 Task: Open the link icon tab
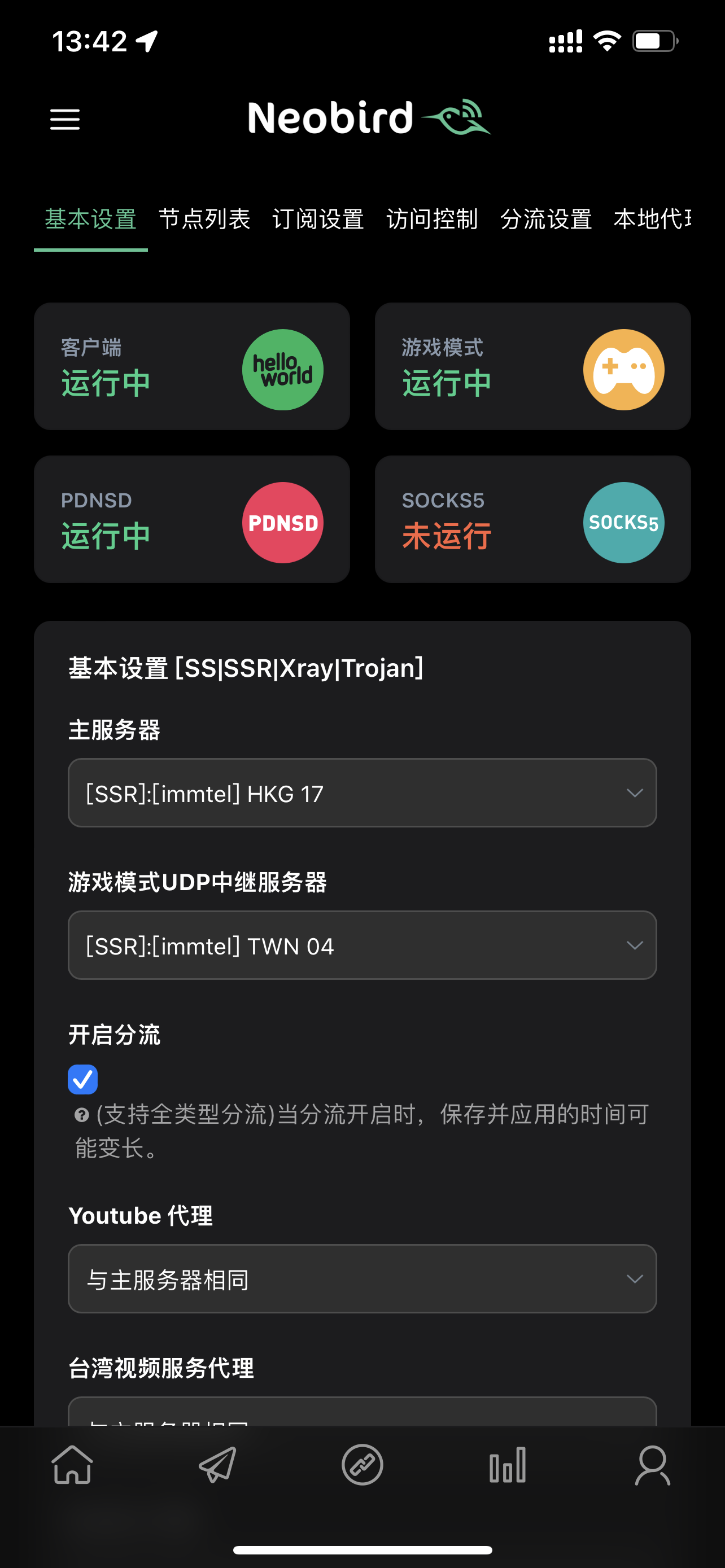point(362,1465)
